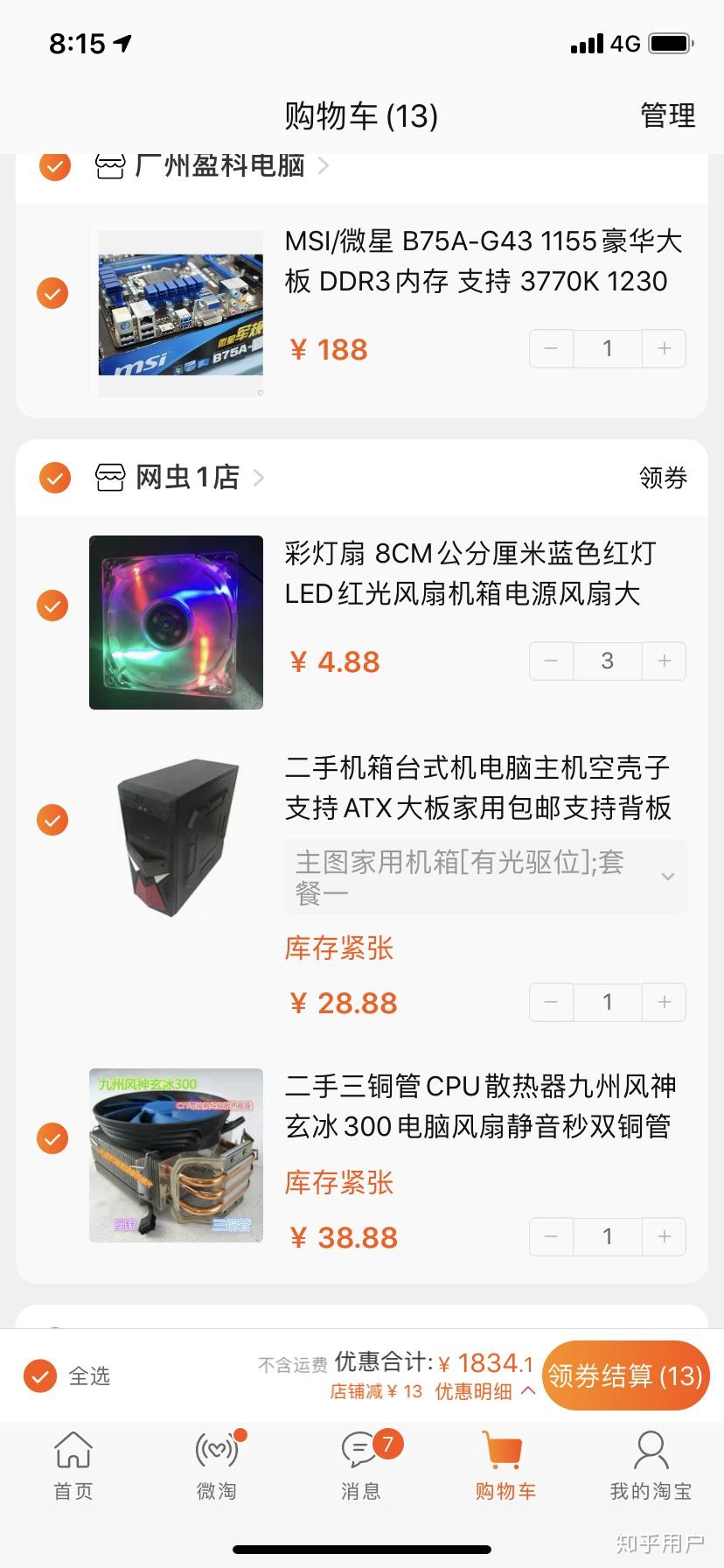
Task: Decrease quantity of the 彩灯扇 LED fan
Action: (552, 661)
